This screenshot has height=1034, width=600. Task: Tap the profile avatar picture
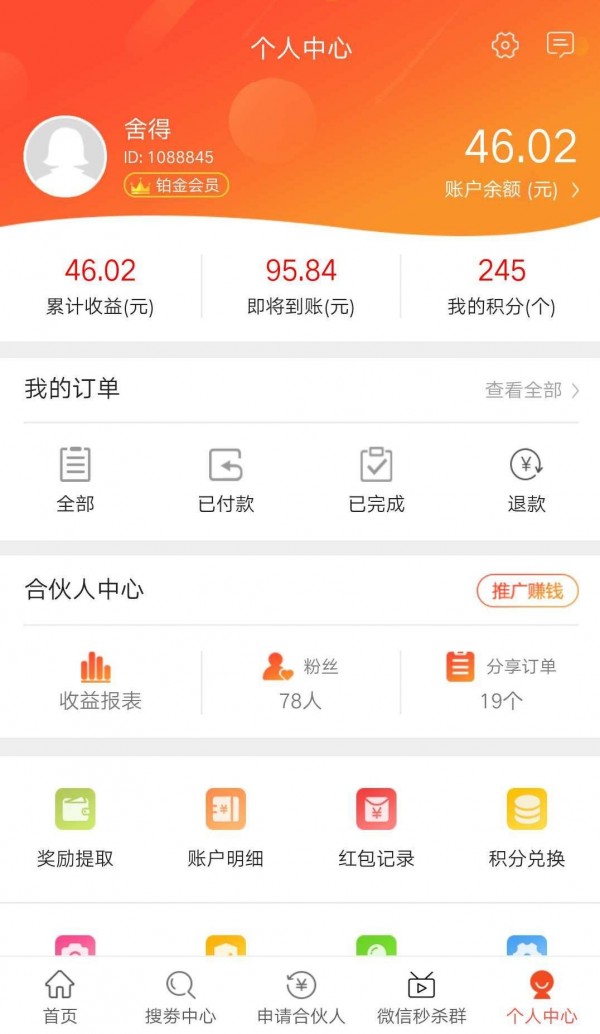65,156
